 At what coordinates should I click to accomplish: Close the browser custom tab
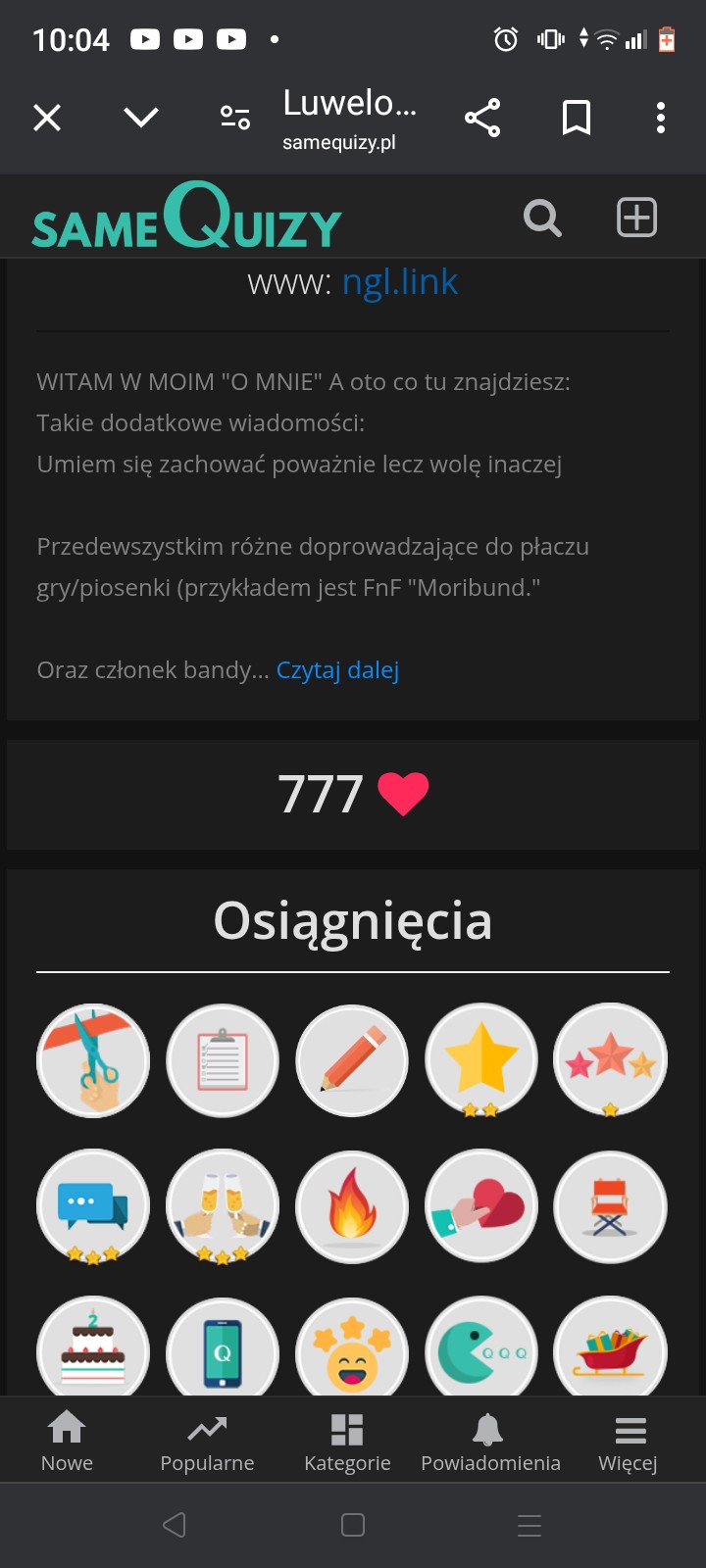47,119
